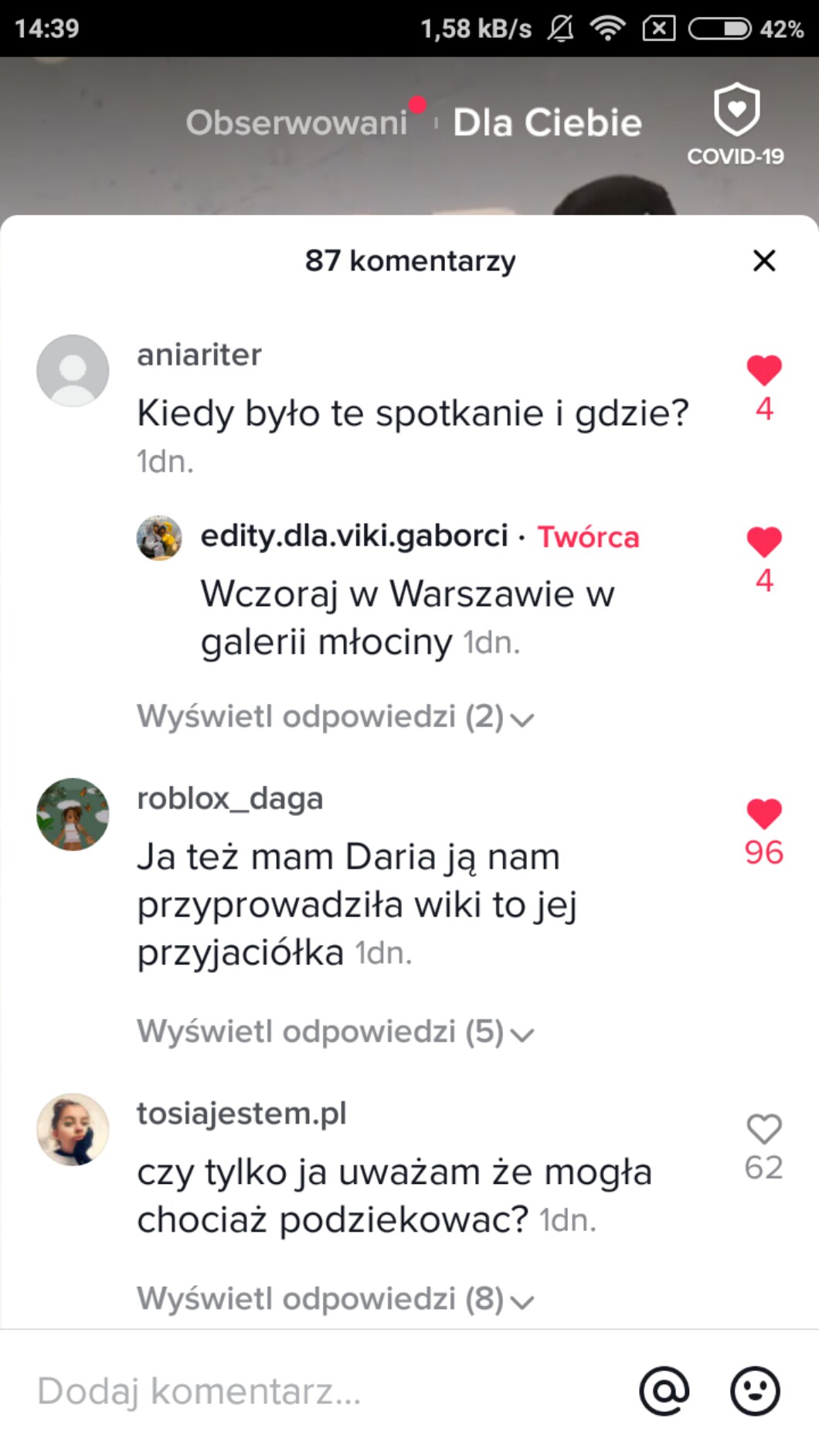Close the comments panel

click(x=763, y=260)
